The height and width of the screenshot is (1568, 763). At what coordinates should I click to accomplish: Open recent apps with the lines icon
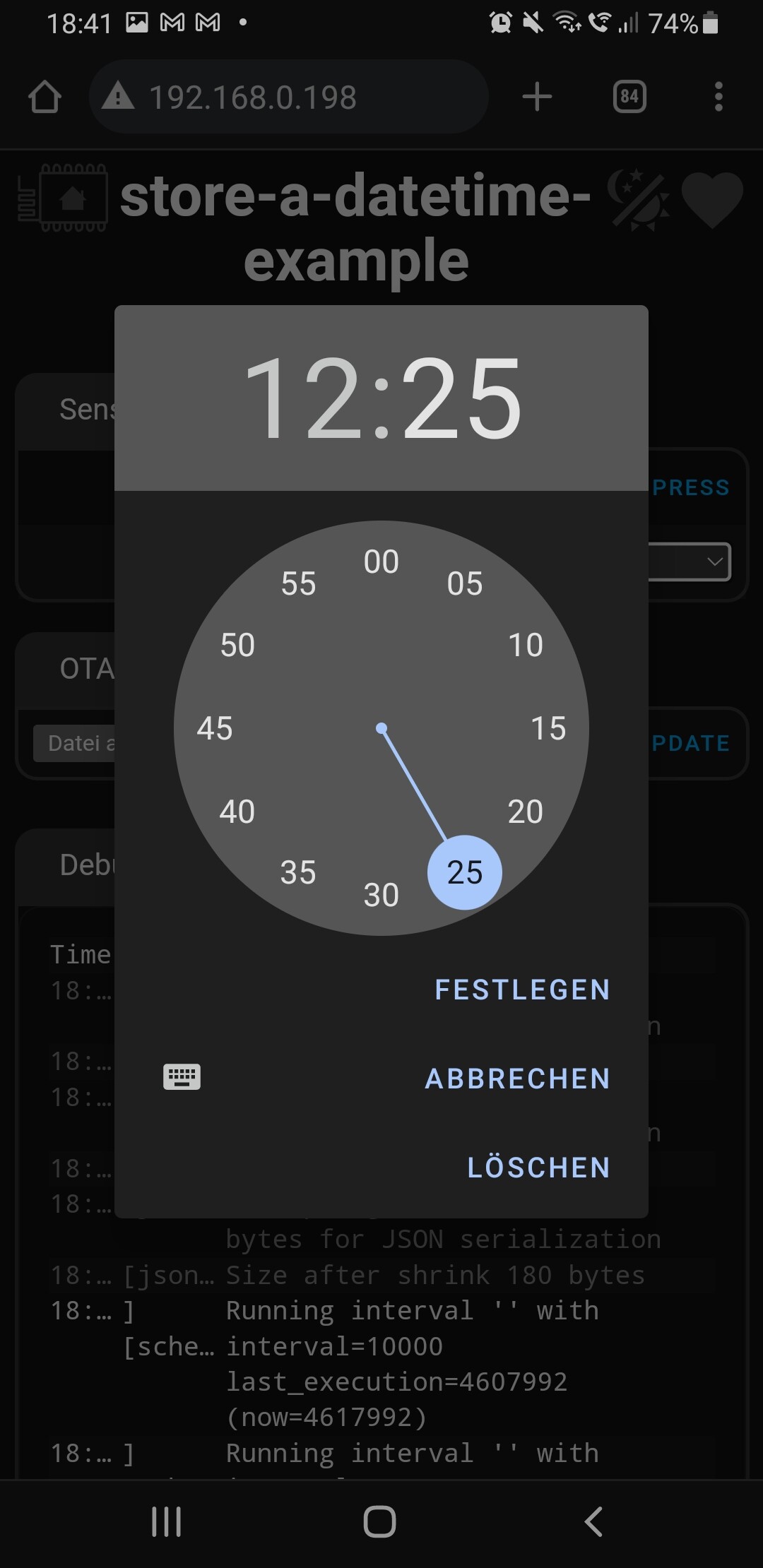165,1522
